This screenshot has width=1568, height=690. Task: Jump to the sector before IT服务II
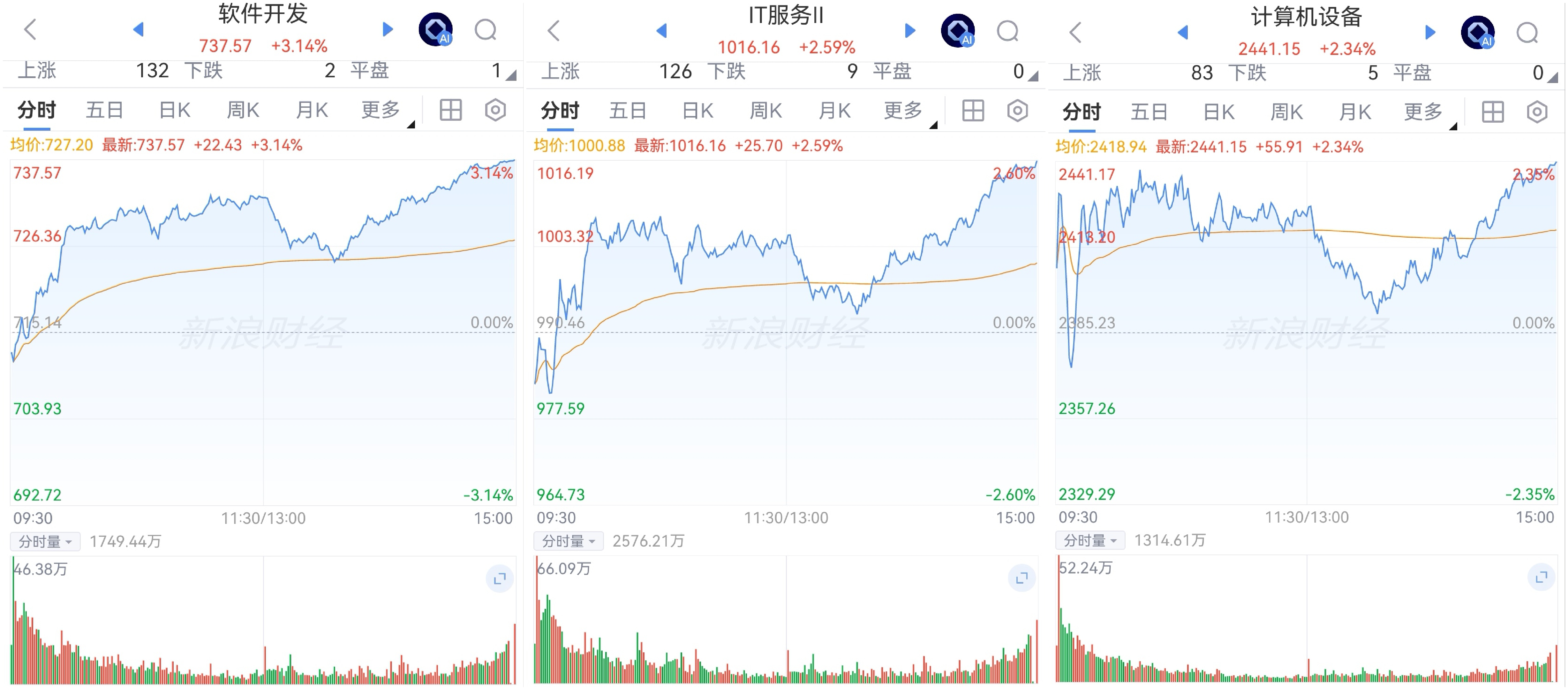tap(662, 30)
